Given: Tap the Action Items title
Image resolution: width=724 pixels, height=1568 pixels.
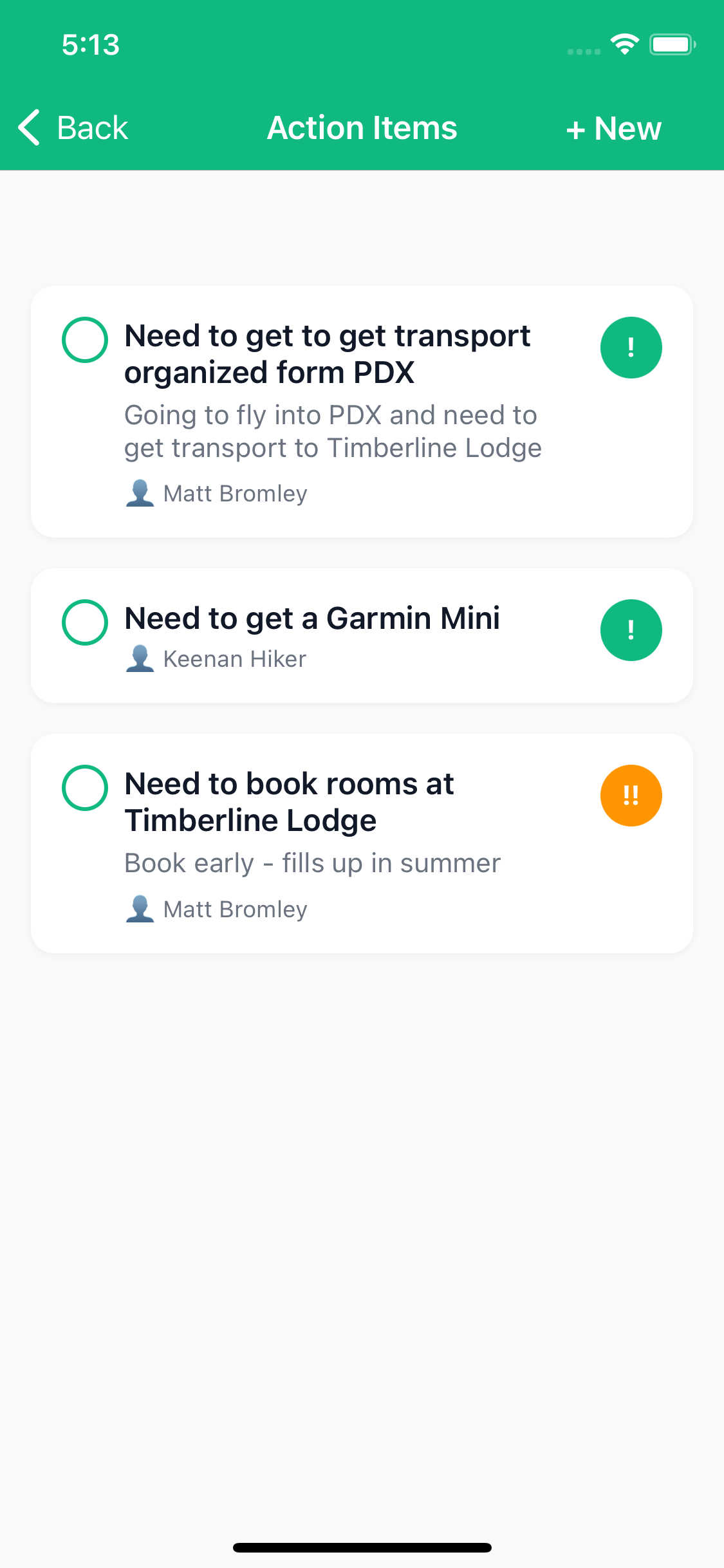Looking at the screenshot, I should [x=362, y=127].
